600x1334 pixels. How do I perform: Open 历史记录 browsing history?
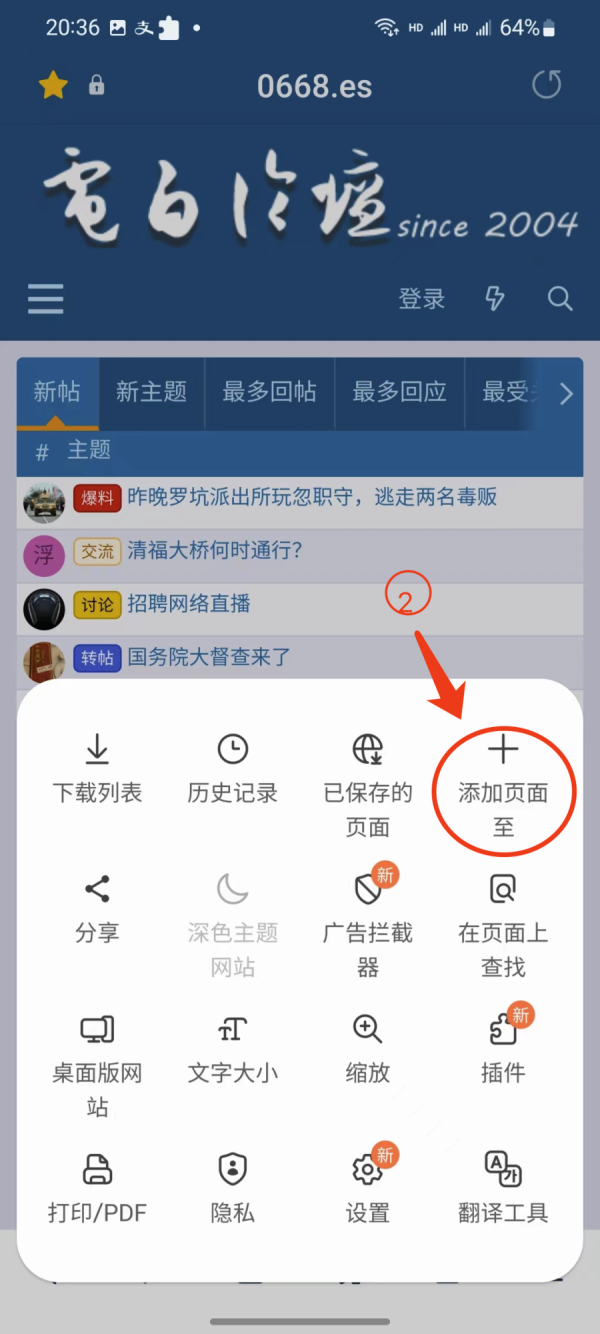232,768
